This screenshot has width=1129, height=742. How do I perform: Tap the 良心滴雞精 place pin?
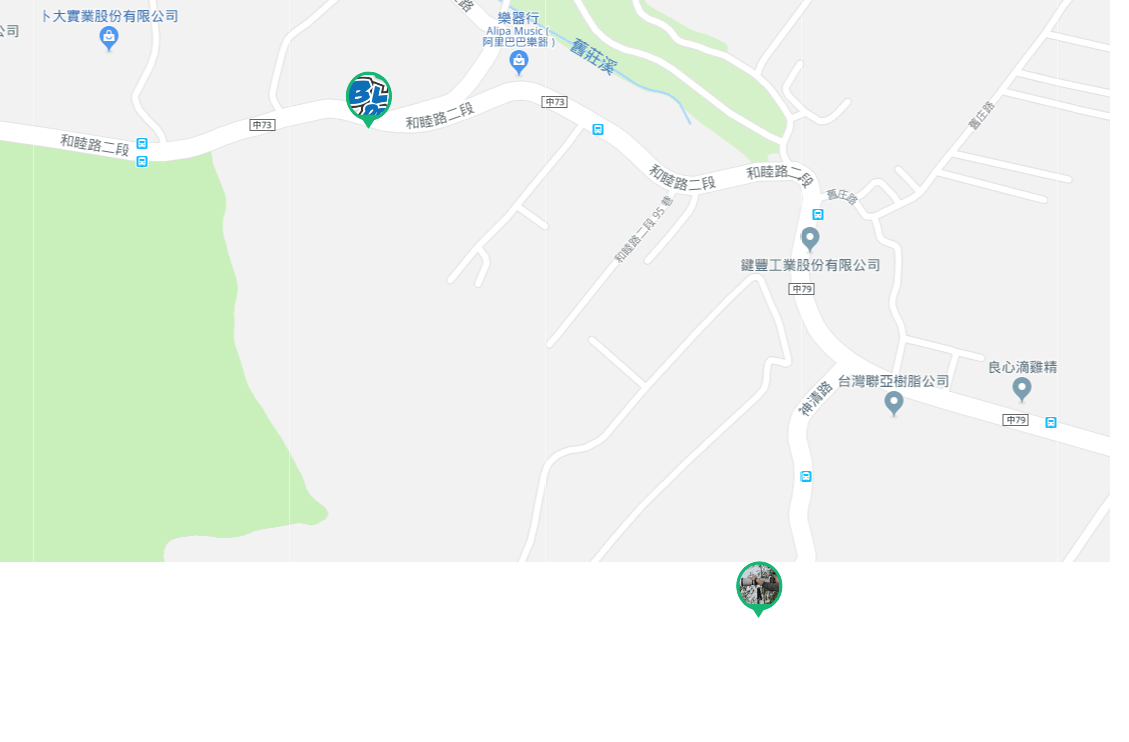tap(1021, 388)
